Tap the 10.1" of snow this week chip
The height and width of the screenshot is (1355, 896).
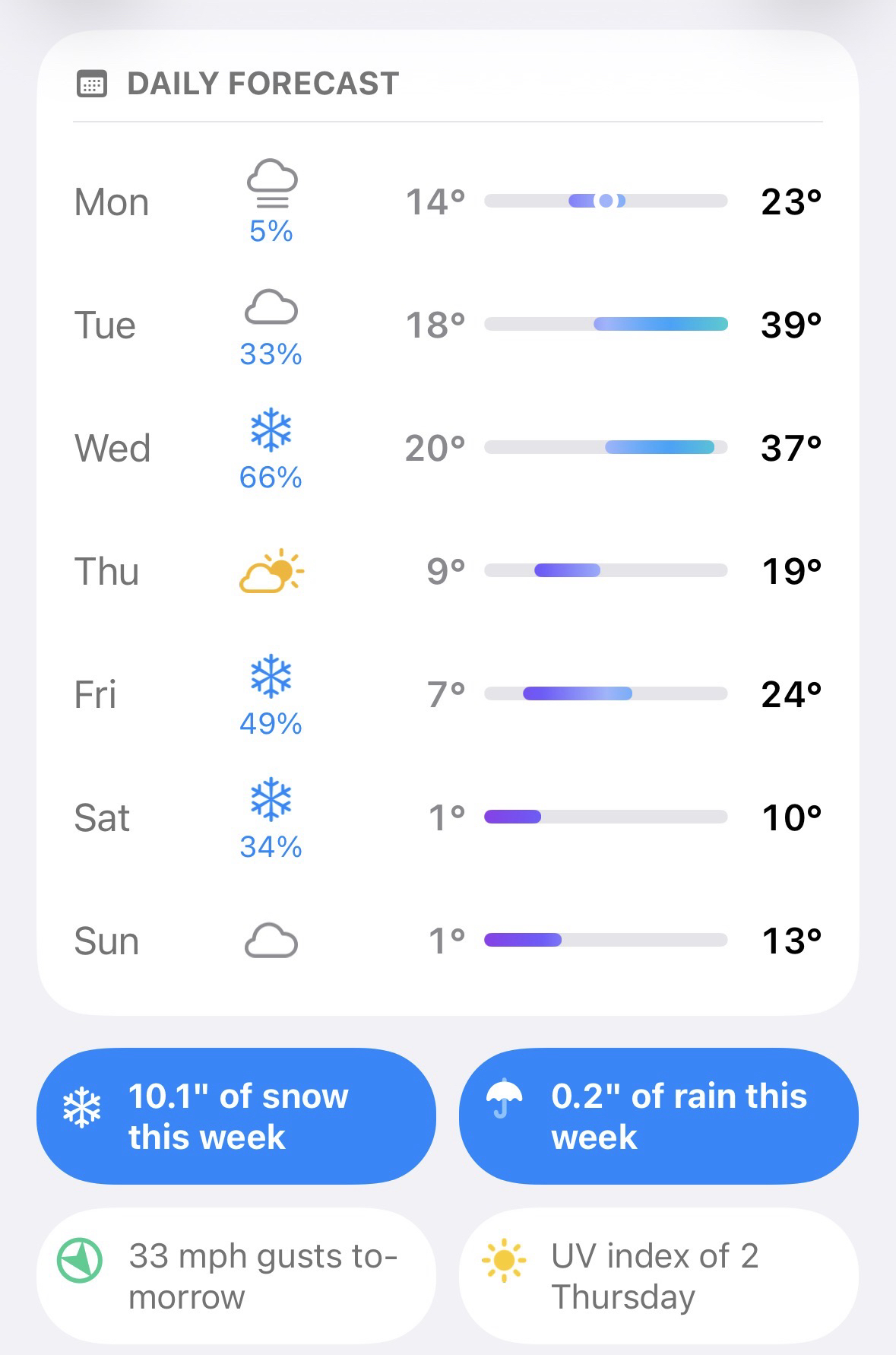(236, 1116)
